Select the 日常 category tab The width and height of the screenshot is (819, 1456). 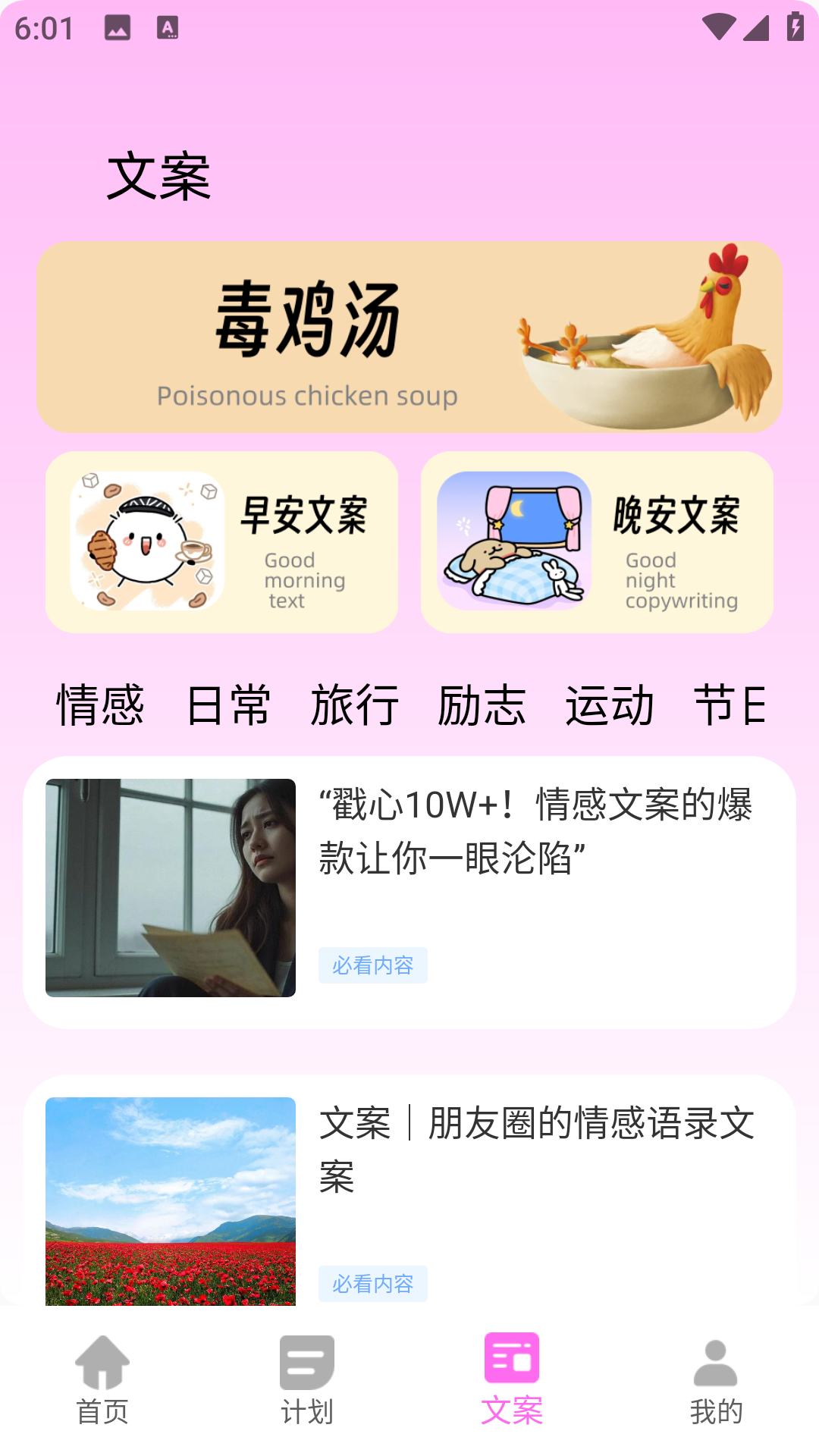point(229,705)
